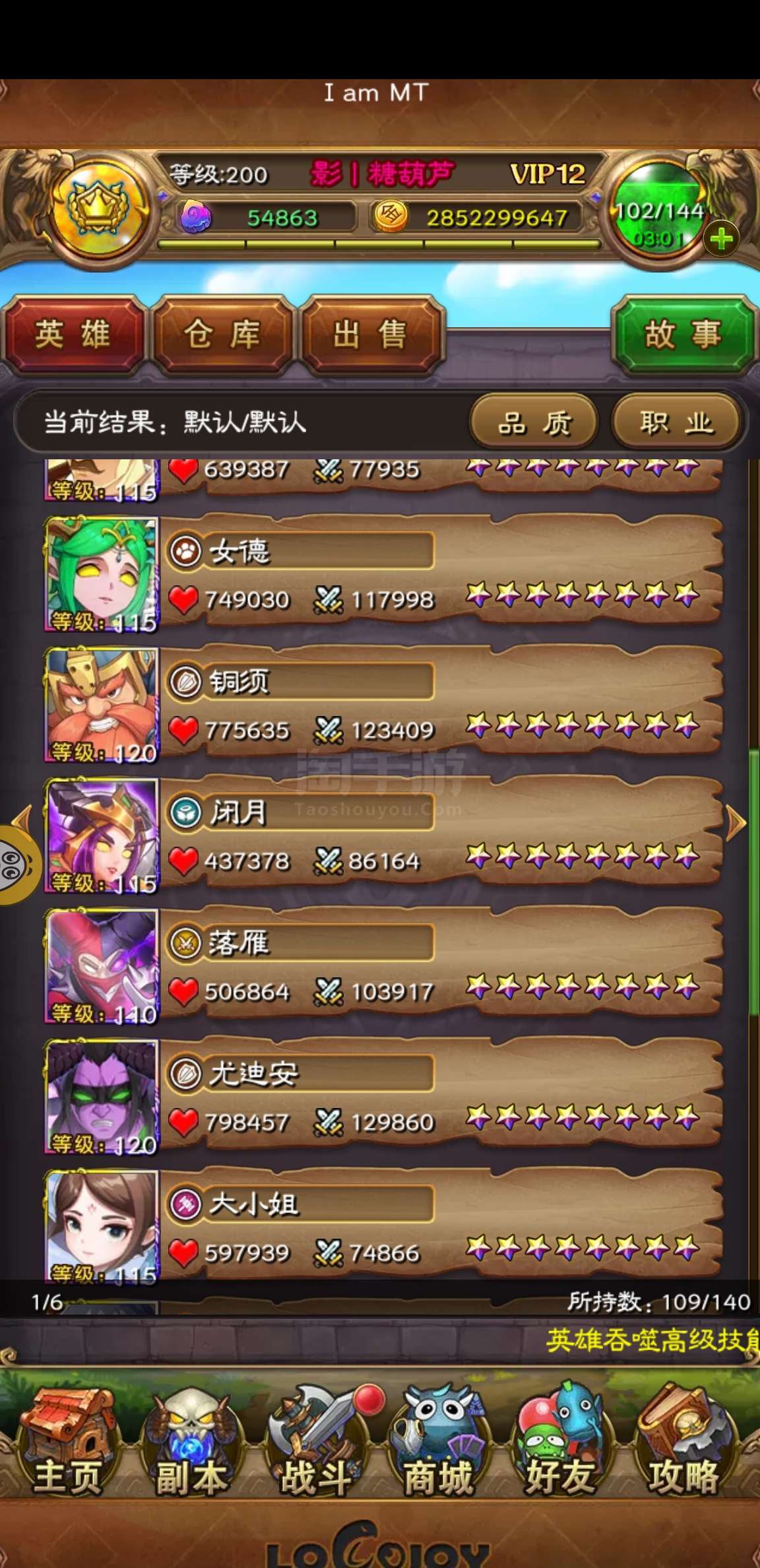The width and height of the screenshot is (760, 1568).
Task: View hero 闭月
Action: pos(383,835)
